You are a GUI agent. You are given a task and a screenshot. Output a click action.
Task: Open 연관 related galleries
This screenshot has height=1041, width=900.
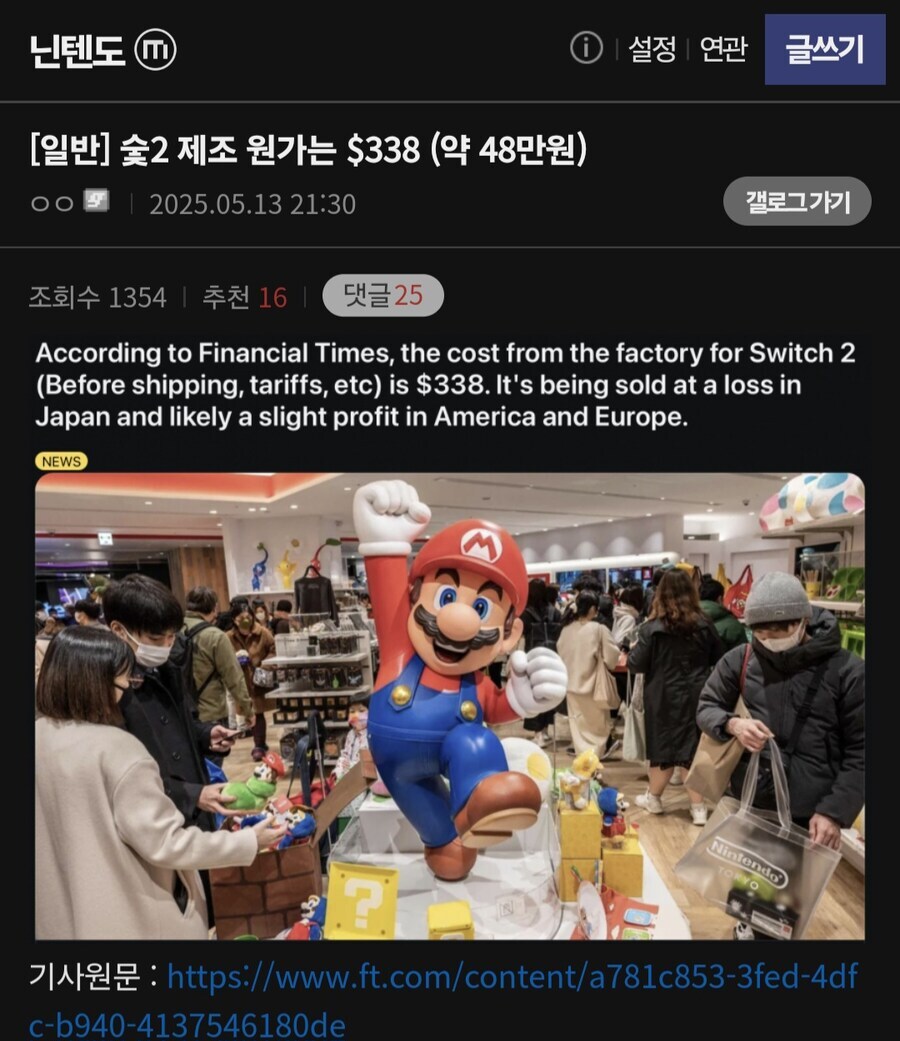pos(723,49)
